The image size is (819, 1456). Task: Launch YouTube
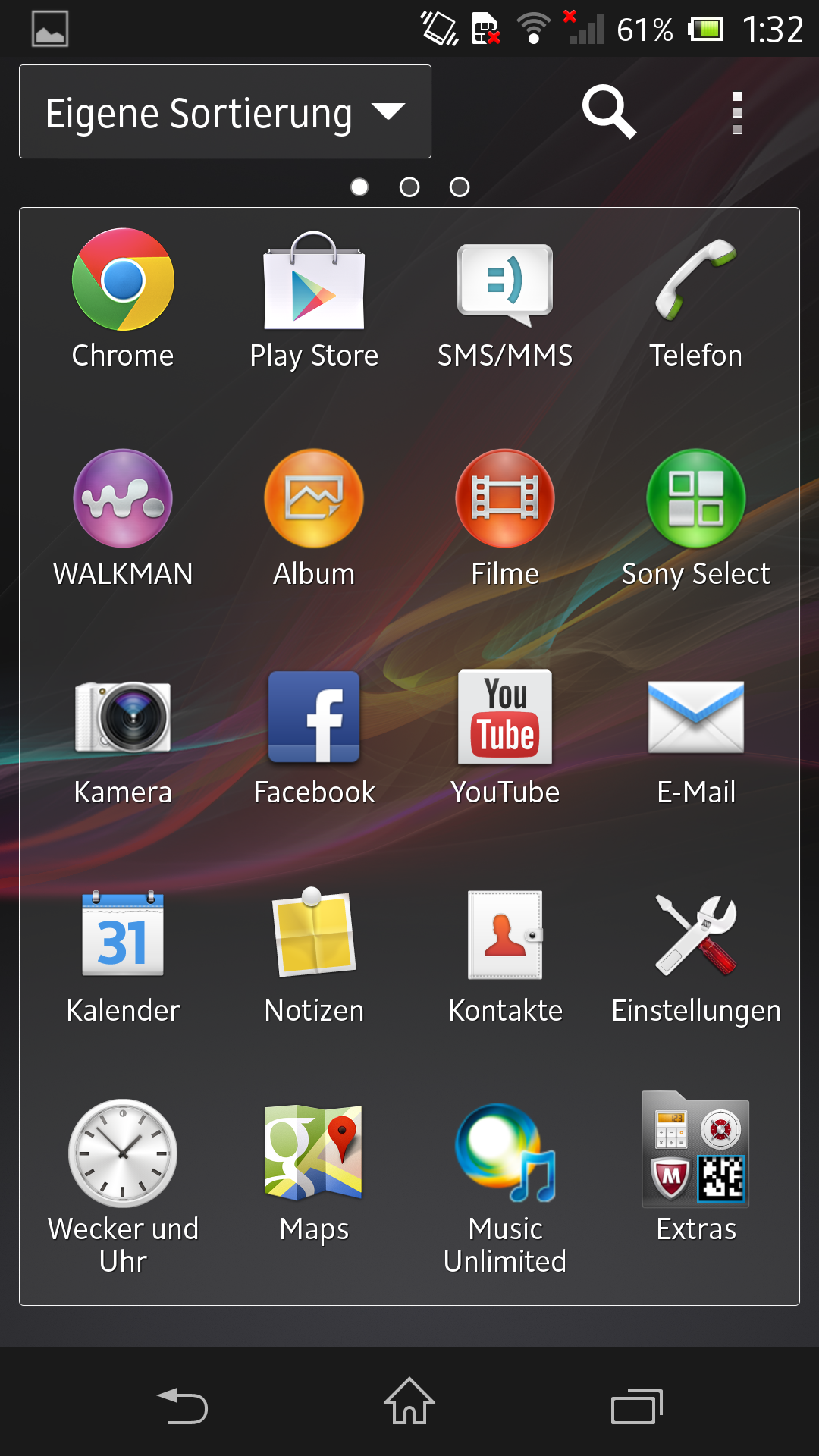(505, 737)
